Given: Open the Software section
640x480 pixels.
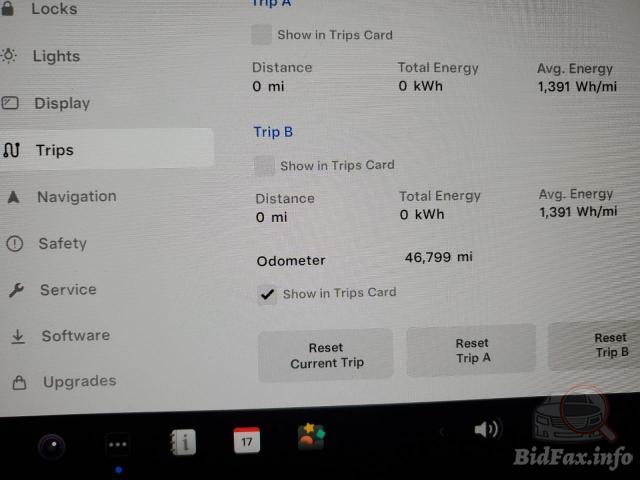Looking at the screenshot, I should coord(75,336).
